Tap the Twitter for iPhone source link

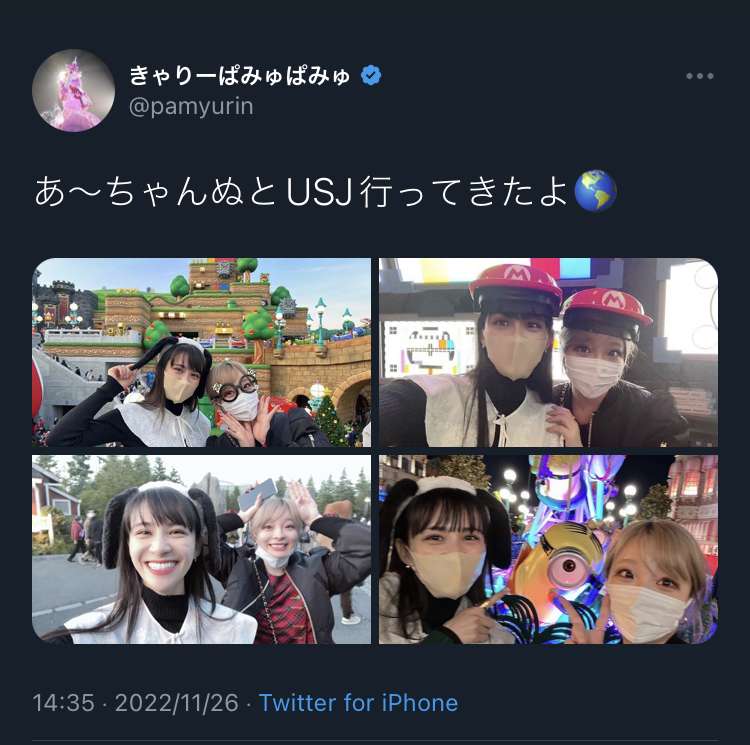point(358,703)
